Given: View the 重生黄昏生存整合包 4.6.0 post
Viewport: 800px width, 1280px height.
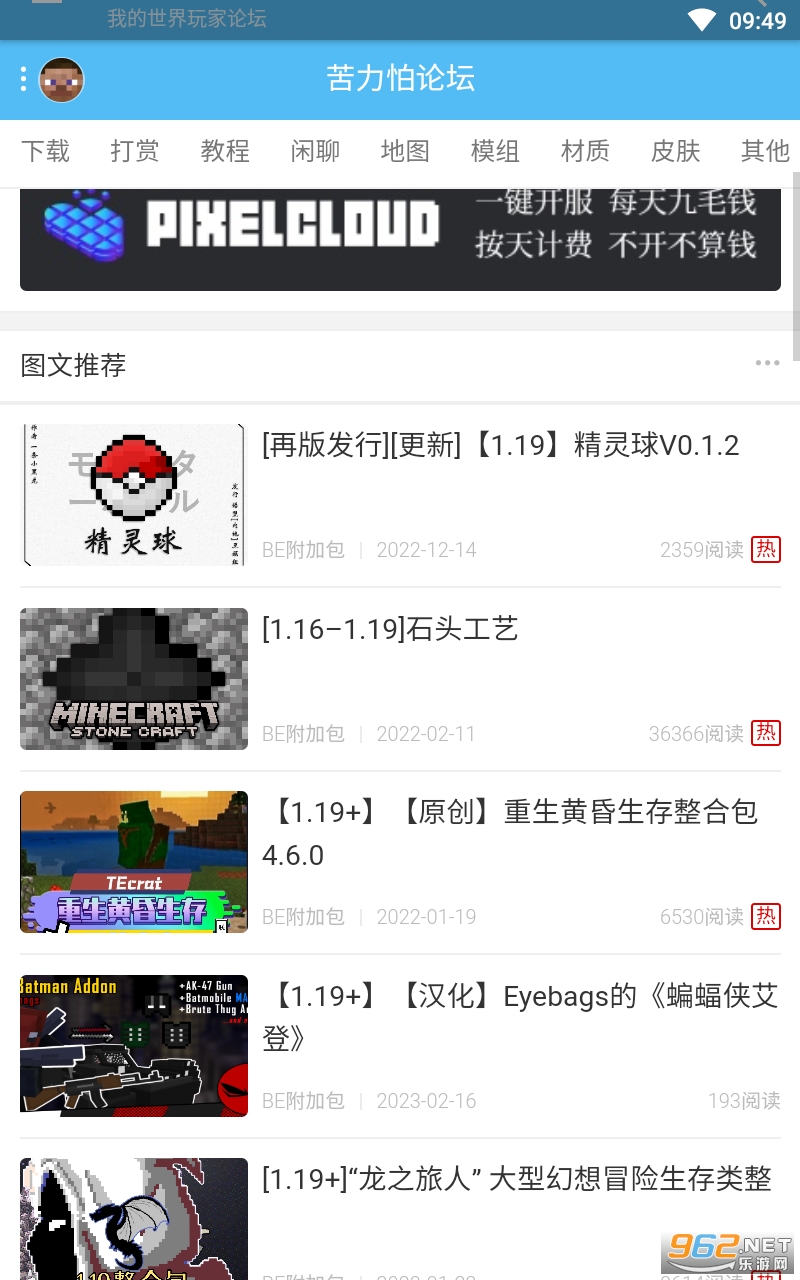Looking at the screenshot, I should pyautogui.click(x=510, y=832).
